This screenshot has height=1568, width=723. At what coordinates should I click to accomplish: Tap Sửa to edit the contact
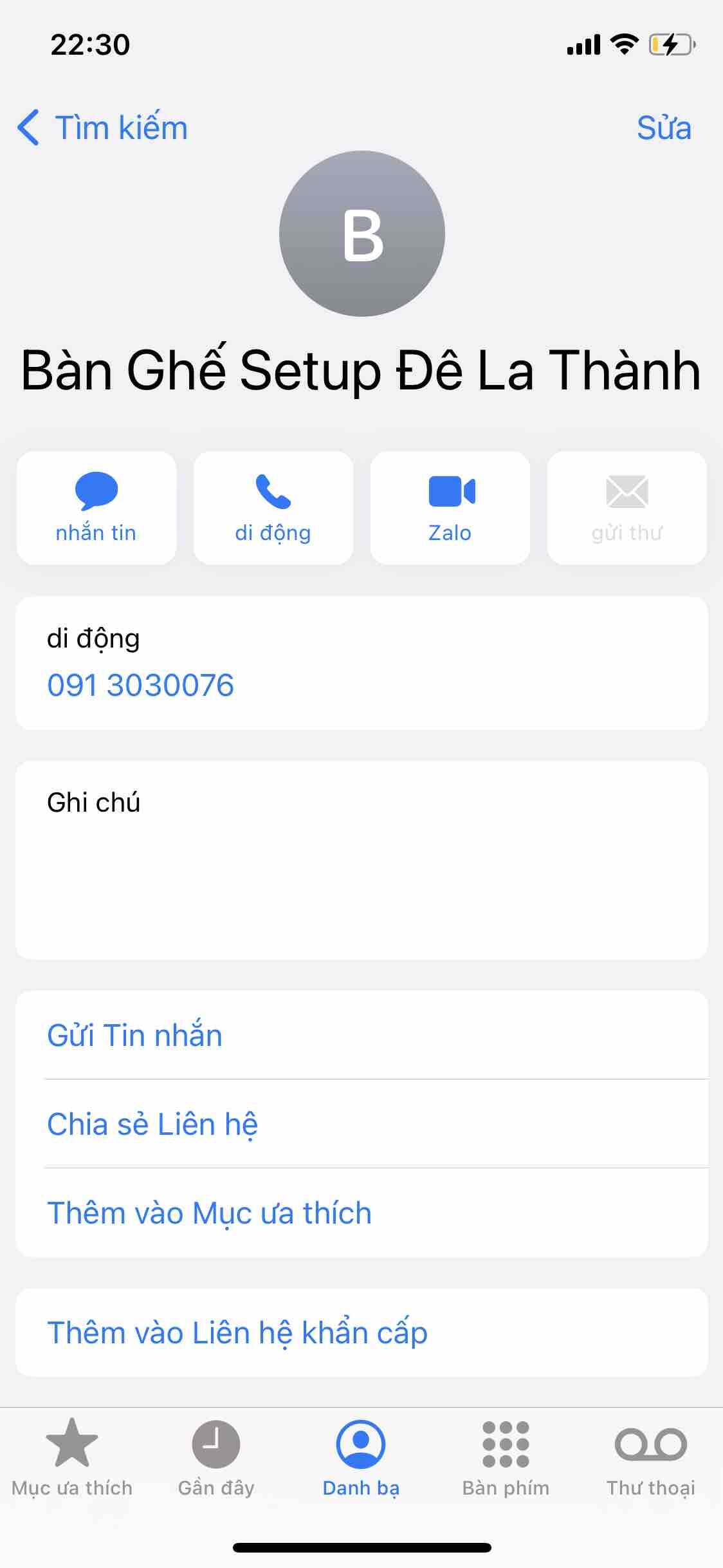click(663, 127)
